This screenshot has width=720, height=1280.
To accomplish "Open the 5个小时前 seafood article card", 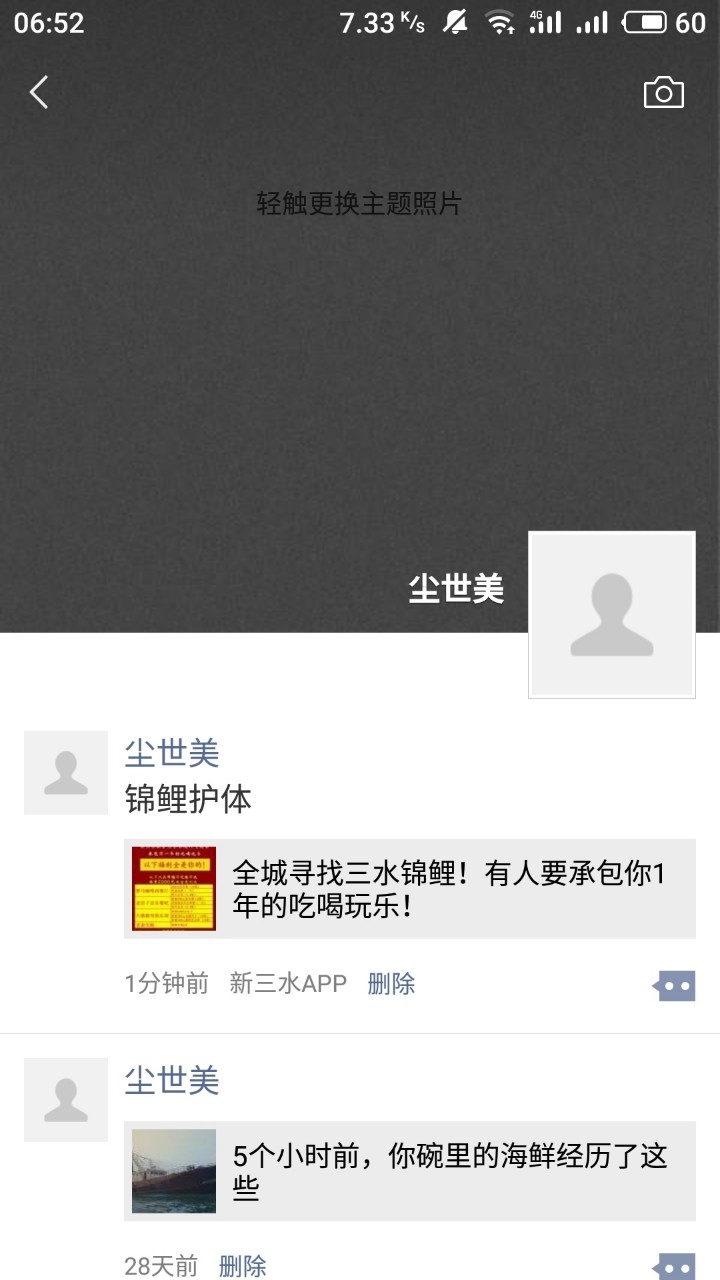I will [x=409, y=1171].
